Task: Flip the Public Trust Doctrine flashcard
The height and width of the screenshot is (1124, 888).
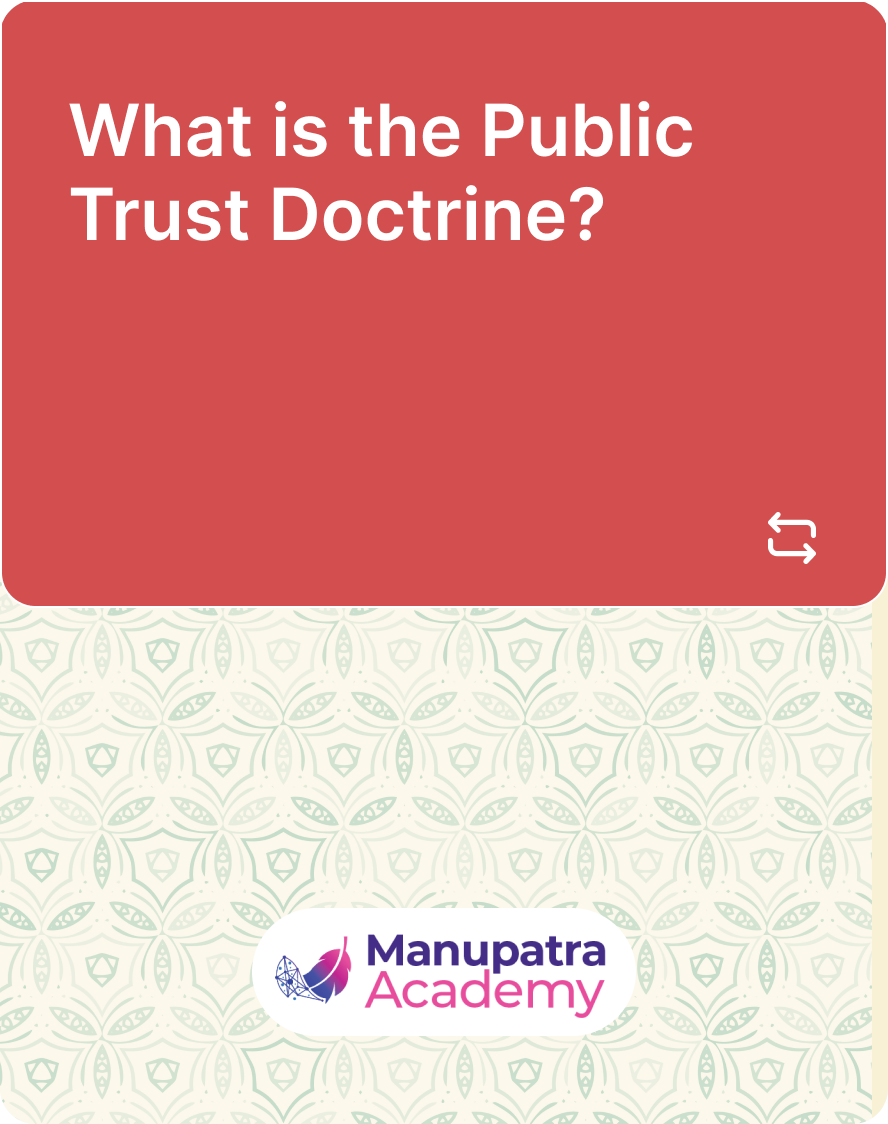Action: (x=791, y=538)
